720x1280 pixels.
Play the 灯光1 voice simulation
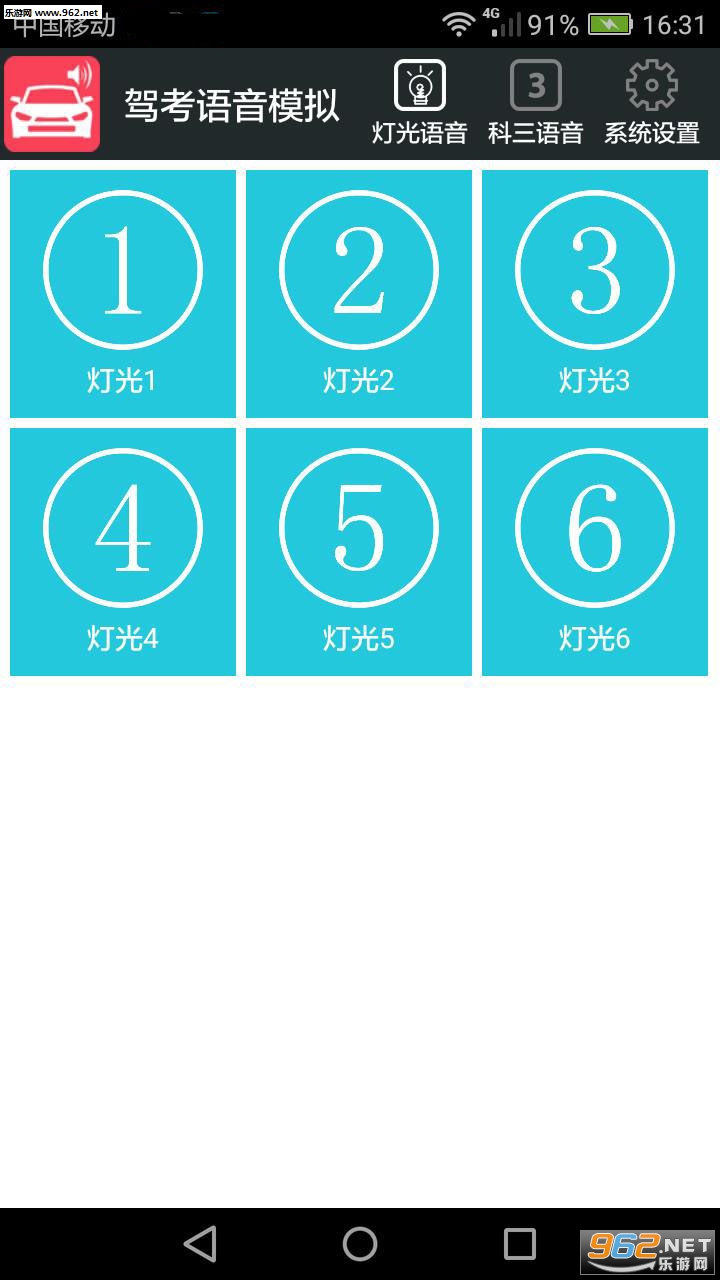[123, 294]
